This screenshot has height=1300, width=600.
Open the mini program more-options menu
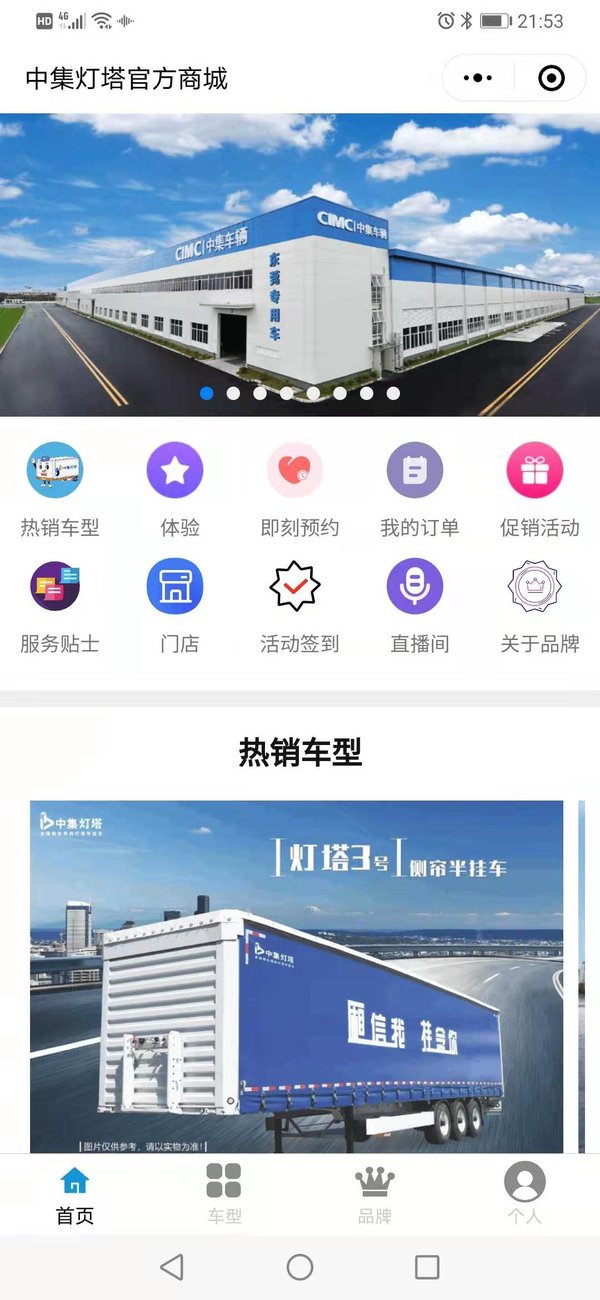tap(479, 78)
